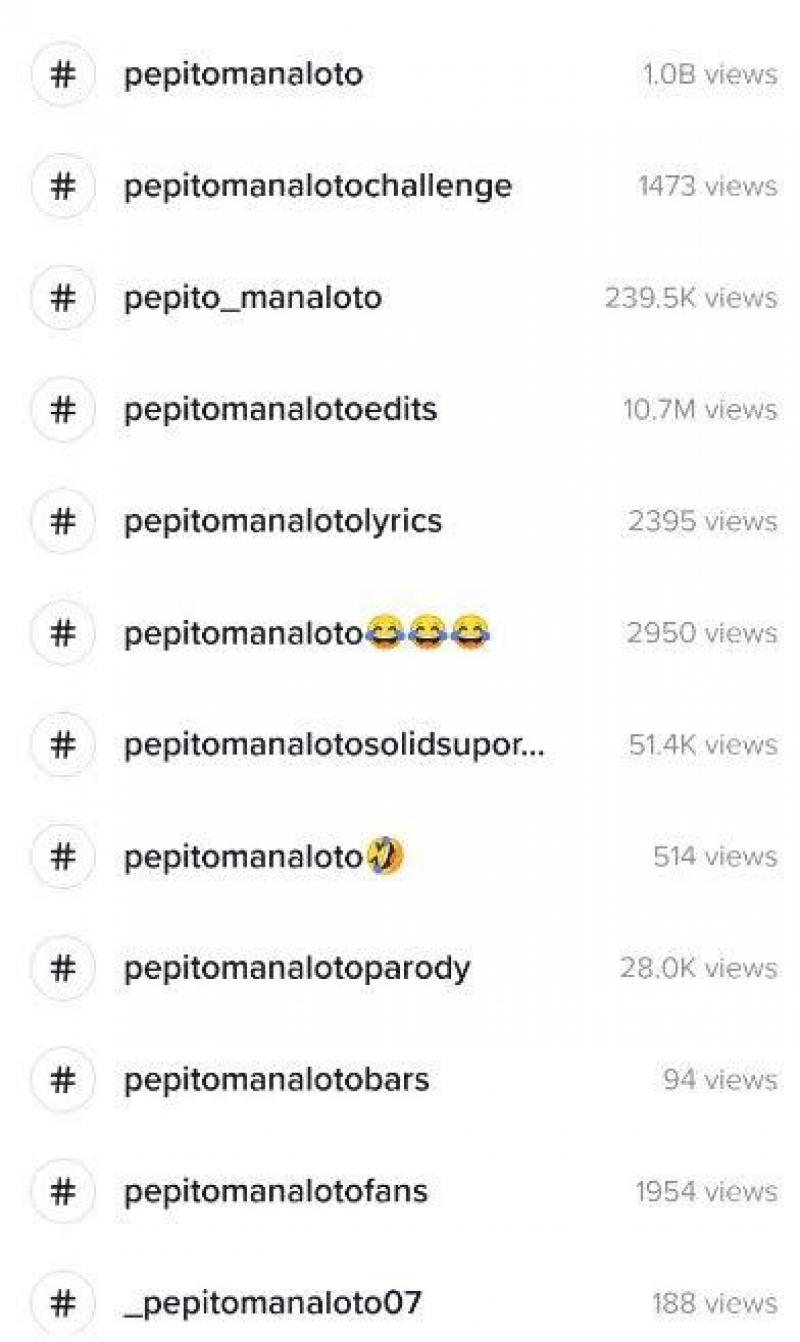Tap the pepitomanalotolyrics hashtag row
Viewport: 800px width, 1342px height.
tap(282, 522)
